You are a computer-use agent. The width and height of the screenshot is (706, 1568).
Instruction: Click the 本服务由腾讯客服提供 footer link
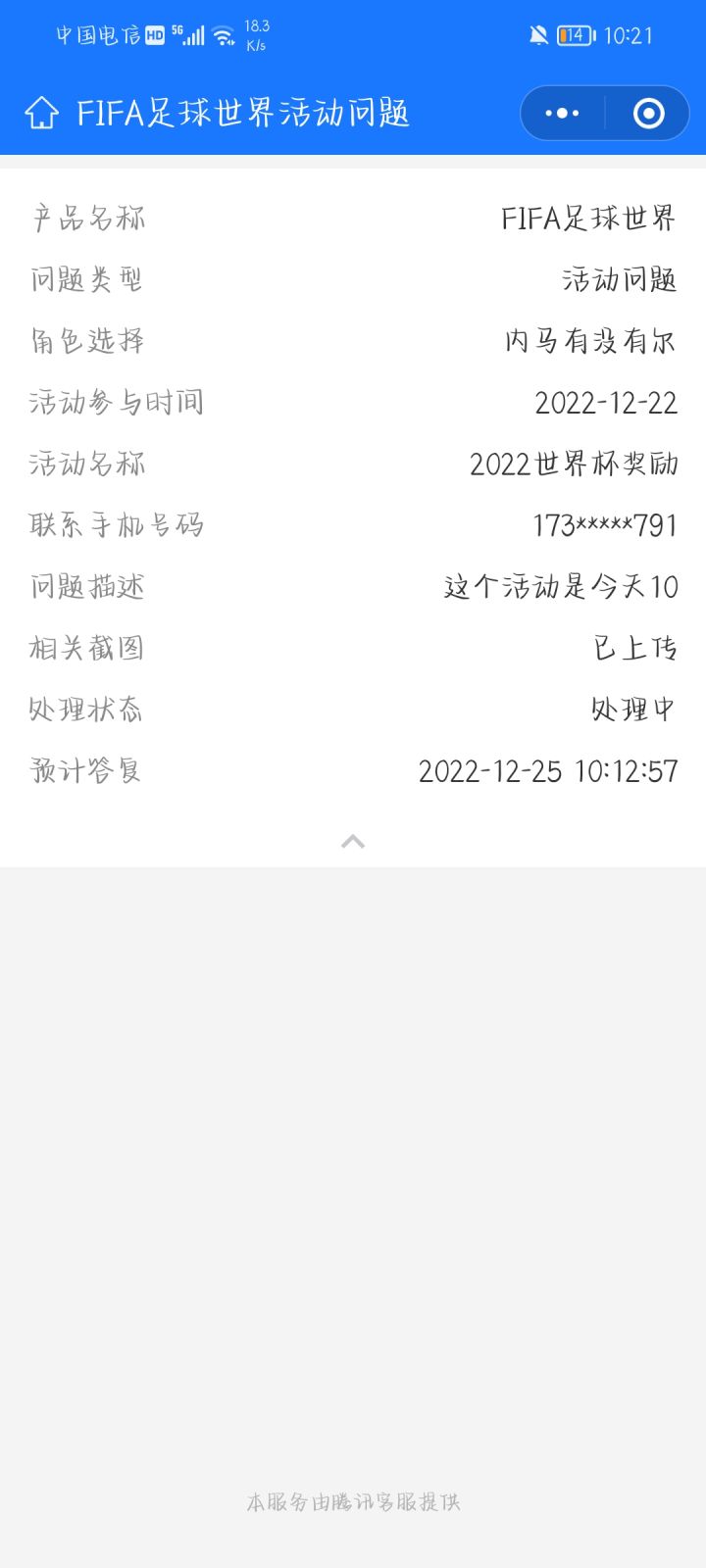(x=353, y=1501)
